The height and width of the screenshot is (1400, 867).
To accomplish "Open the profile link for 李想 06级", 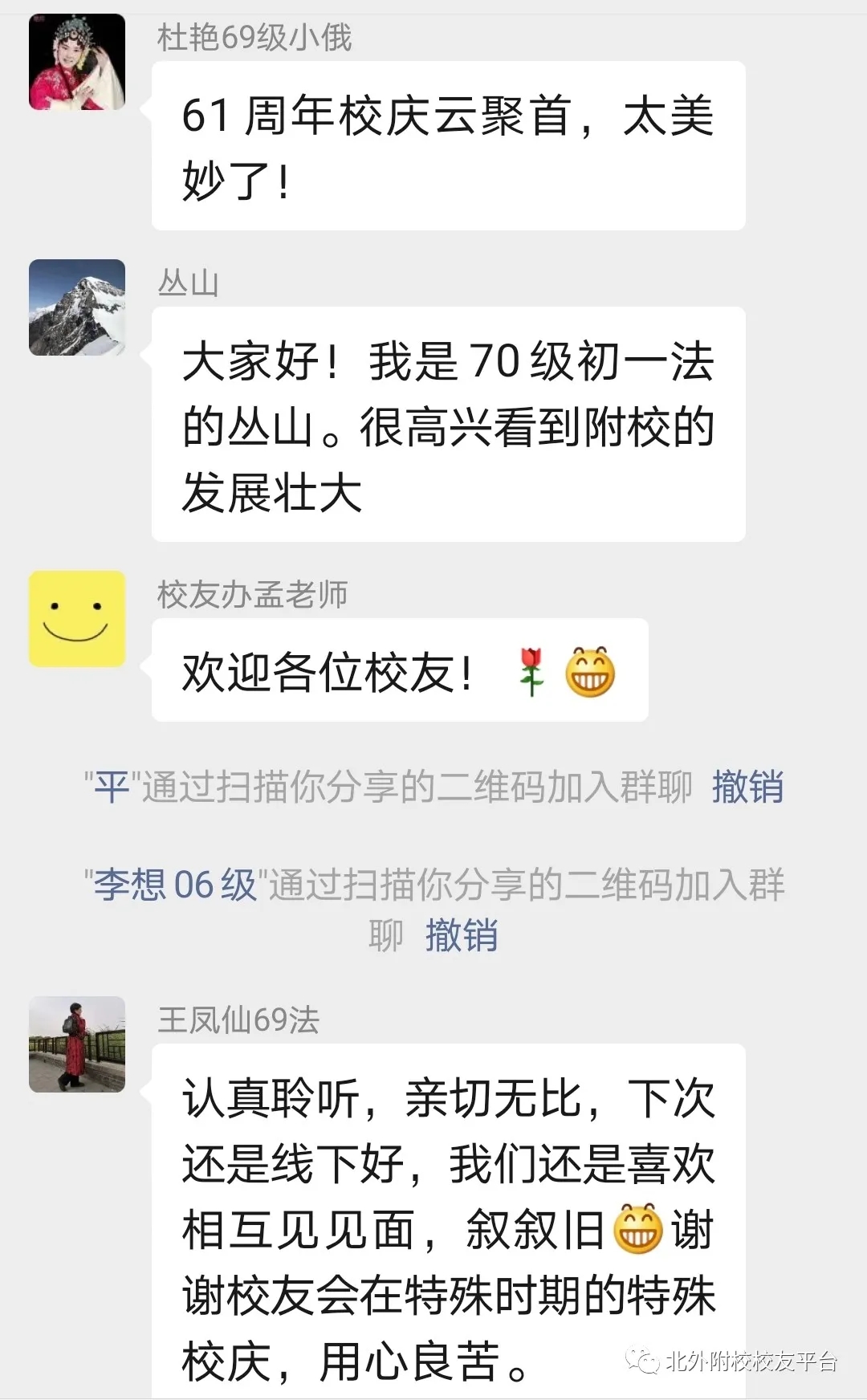I will coord(175,885).
